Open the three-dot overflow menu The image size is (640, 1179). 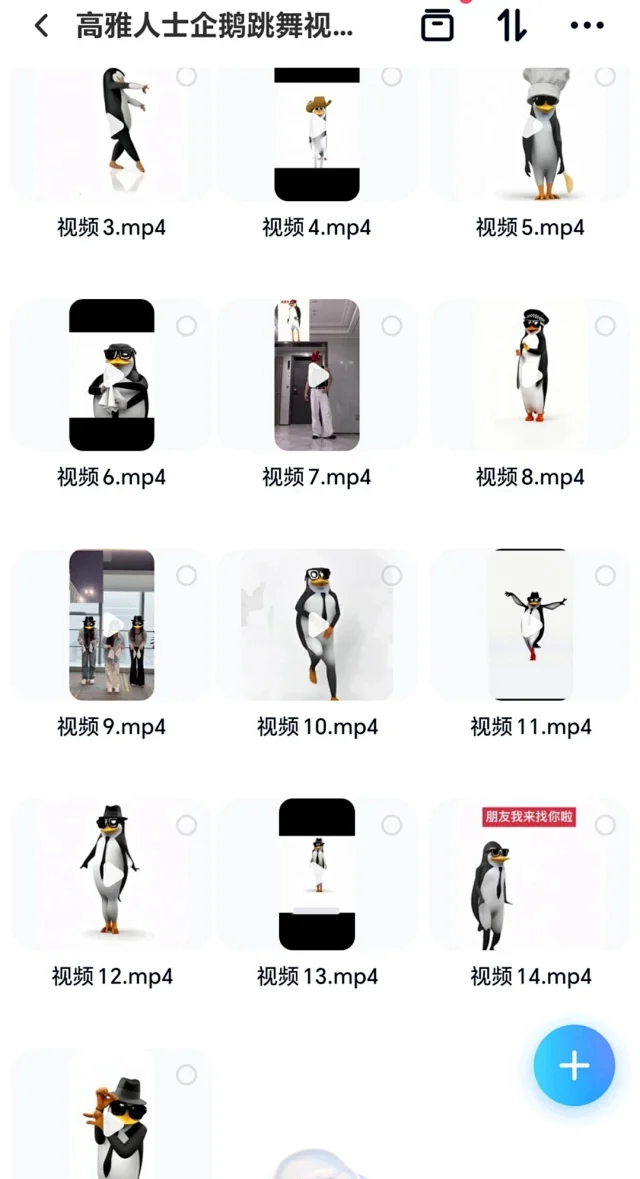pyautogui.click(x=586, y=26)
